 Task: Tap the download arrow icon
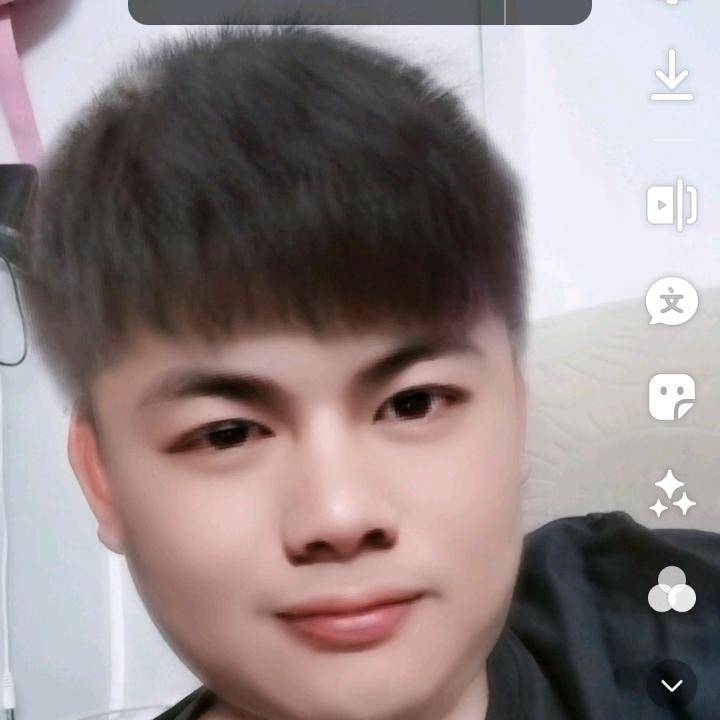[671, 75]
